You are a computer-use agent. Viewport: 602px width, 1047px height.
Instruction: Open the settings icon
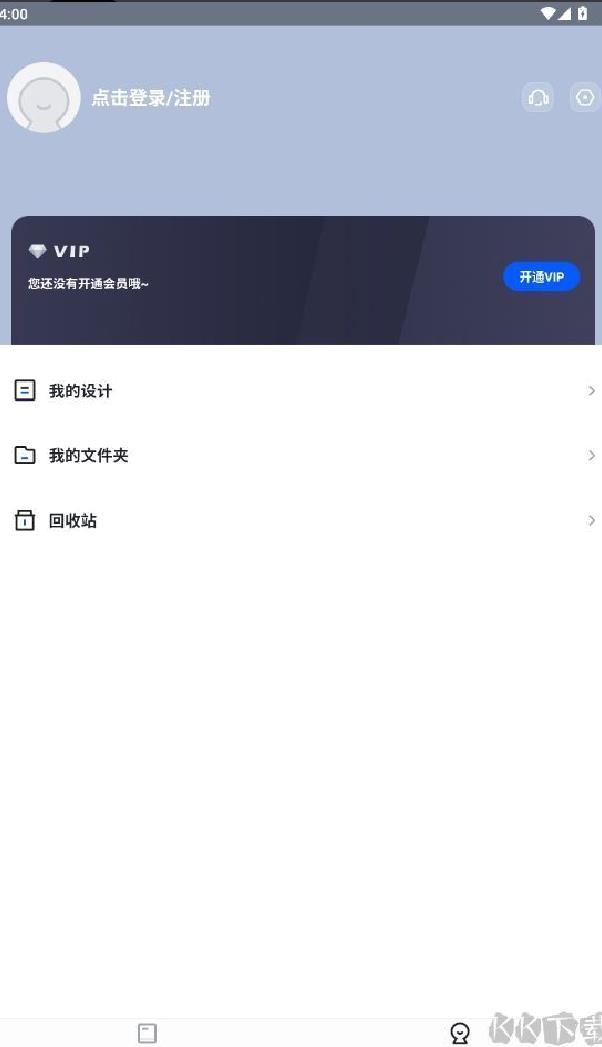[585, 98]
